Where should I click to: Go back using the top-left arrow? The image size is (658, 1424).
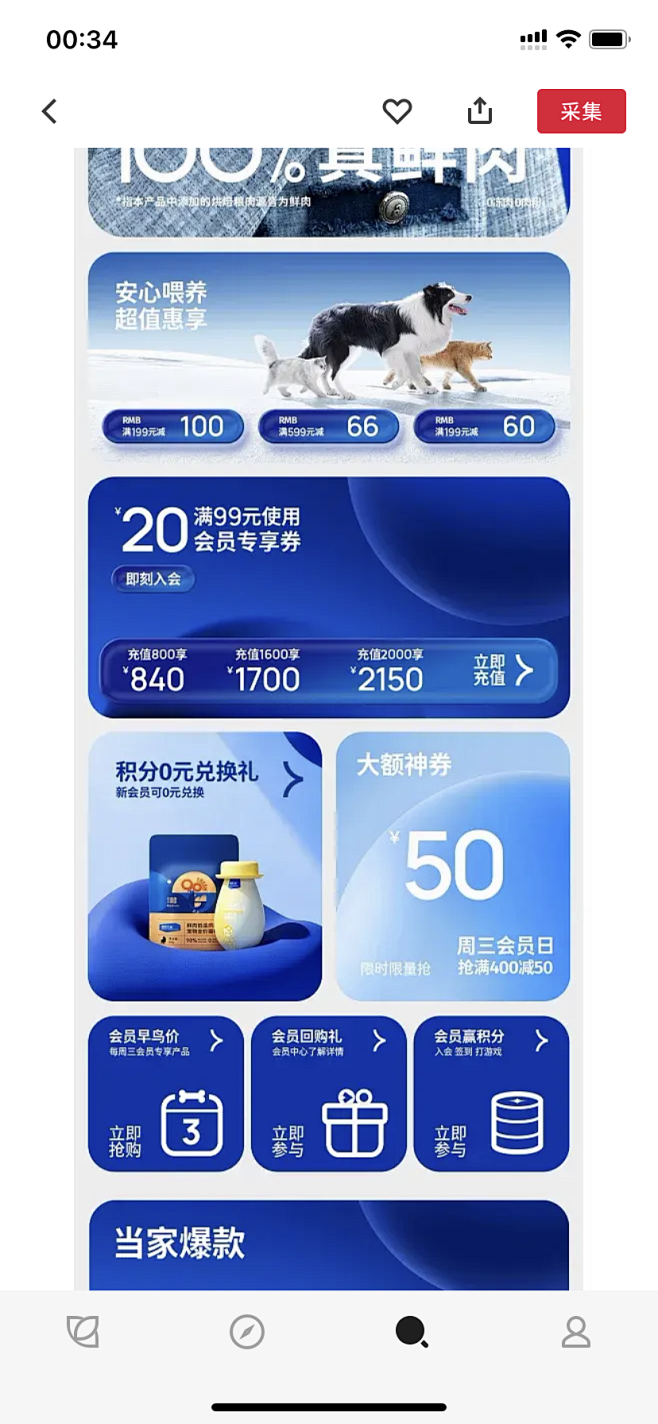49,111
